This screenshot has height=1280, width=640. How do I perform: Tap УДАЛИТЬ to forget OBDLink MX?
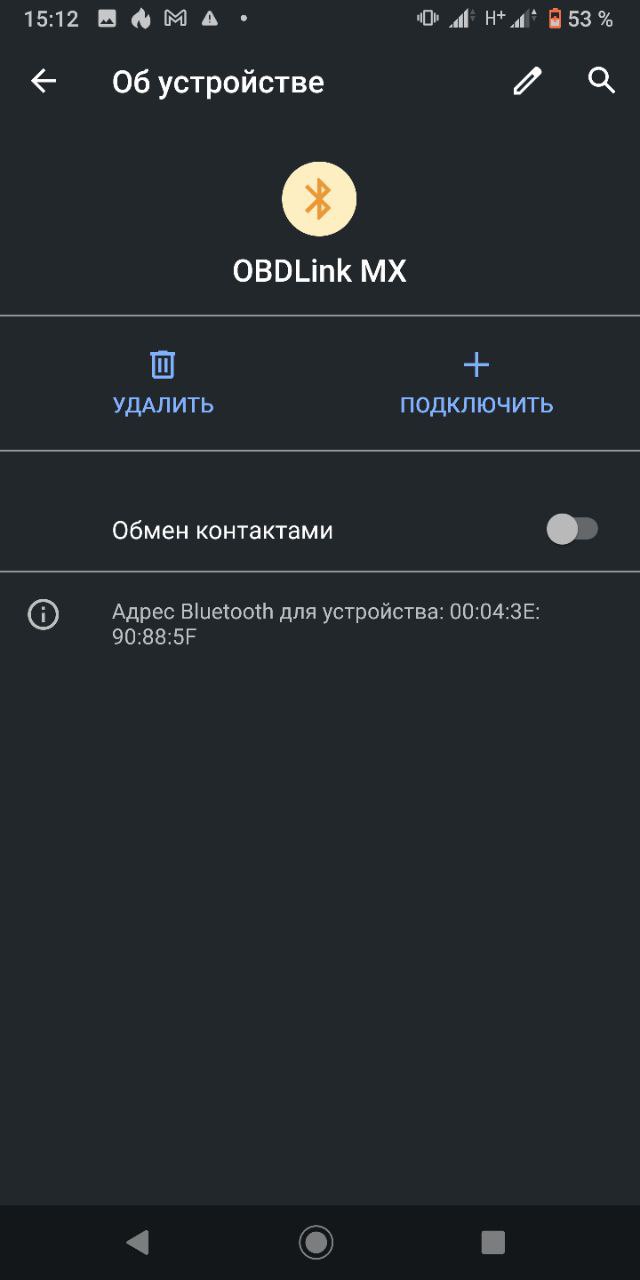point(163,383)
